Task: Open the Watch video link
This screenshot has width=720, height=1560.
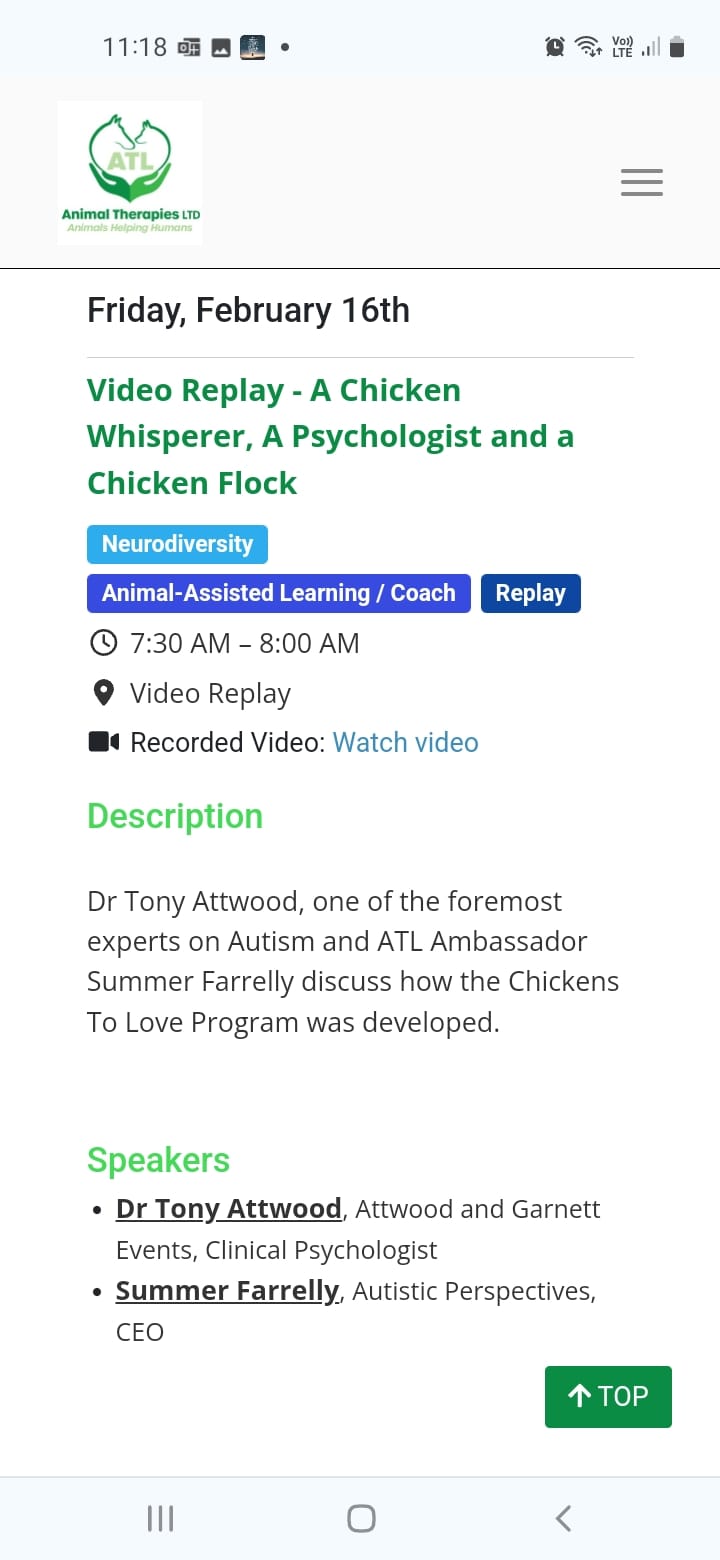Action: 405,742
